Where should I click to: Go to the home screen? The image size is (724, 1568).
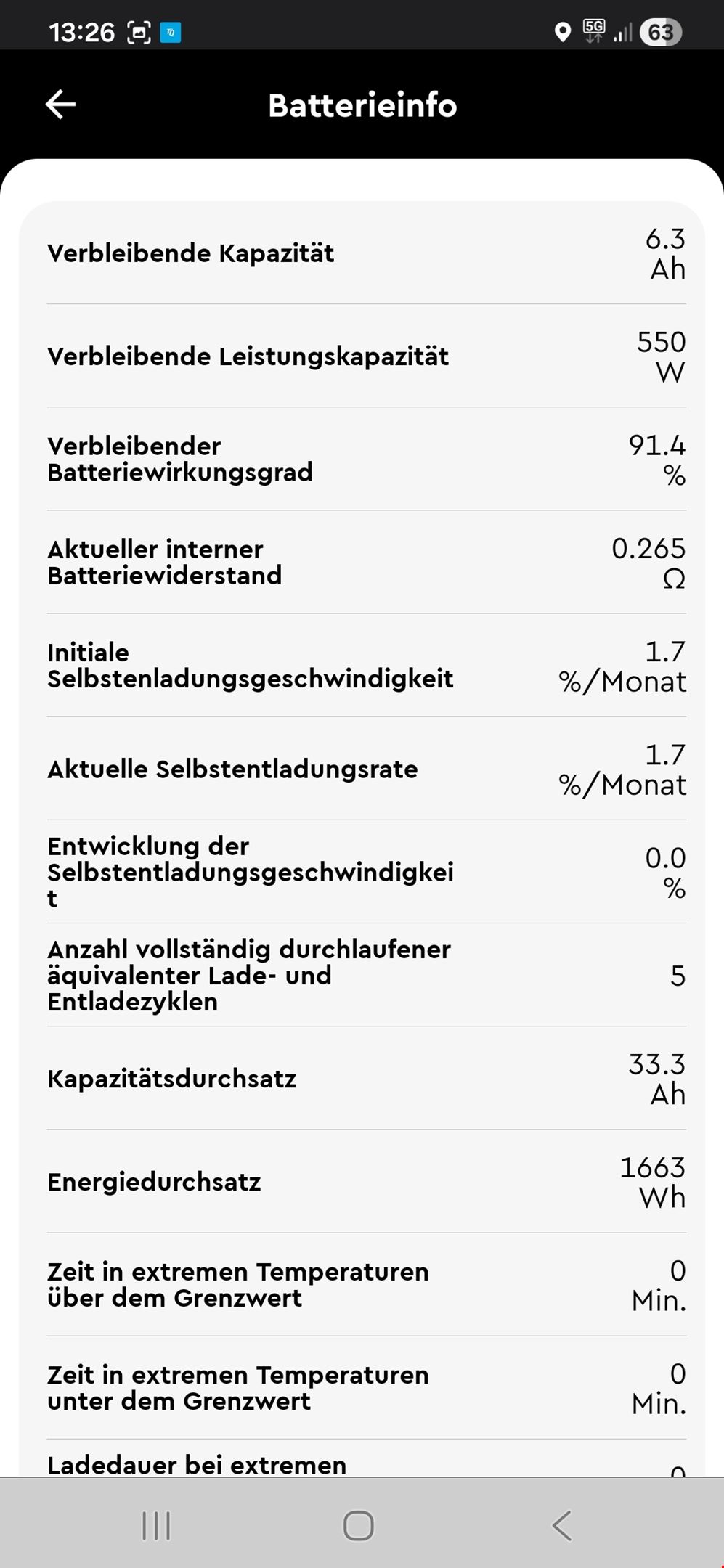(358, 1525)
